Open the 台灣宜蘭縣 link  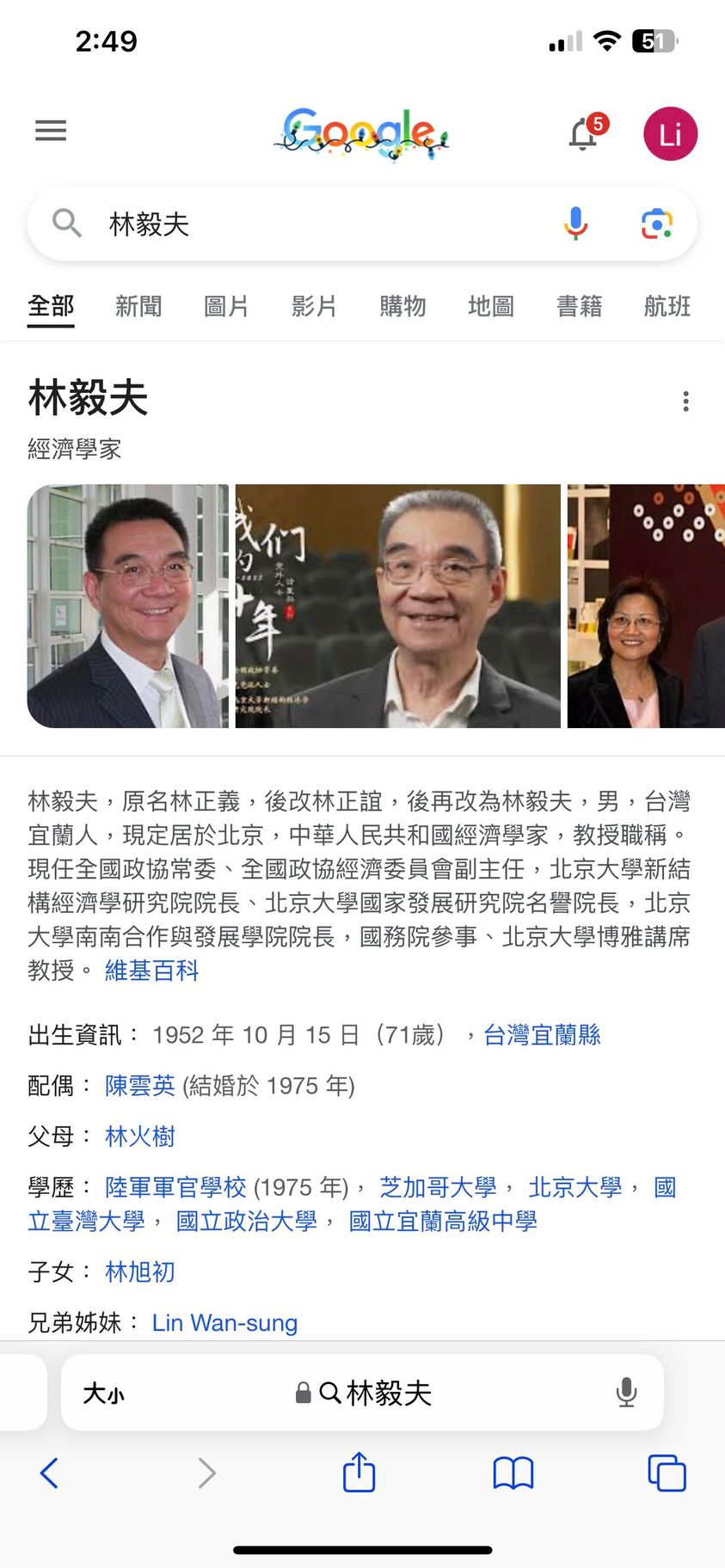coord(542,1035)
